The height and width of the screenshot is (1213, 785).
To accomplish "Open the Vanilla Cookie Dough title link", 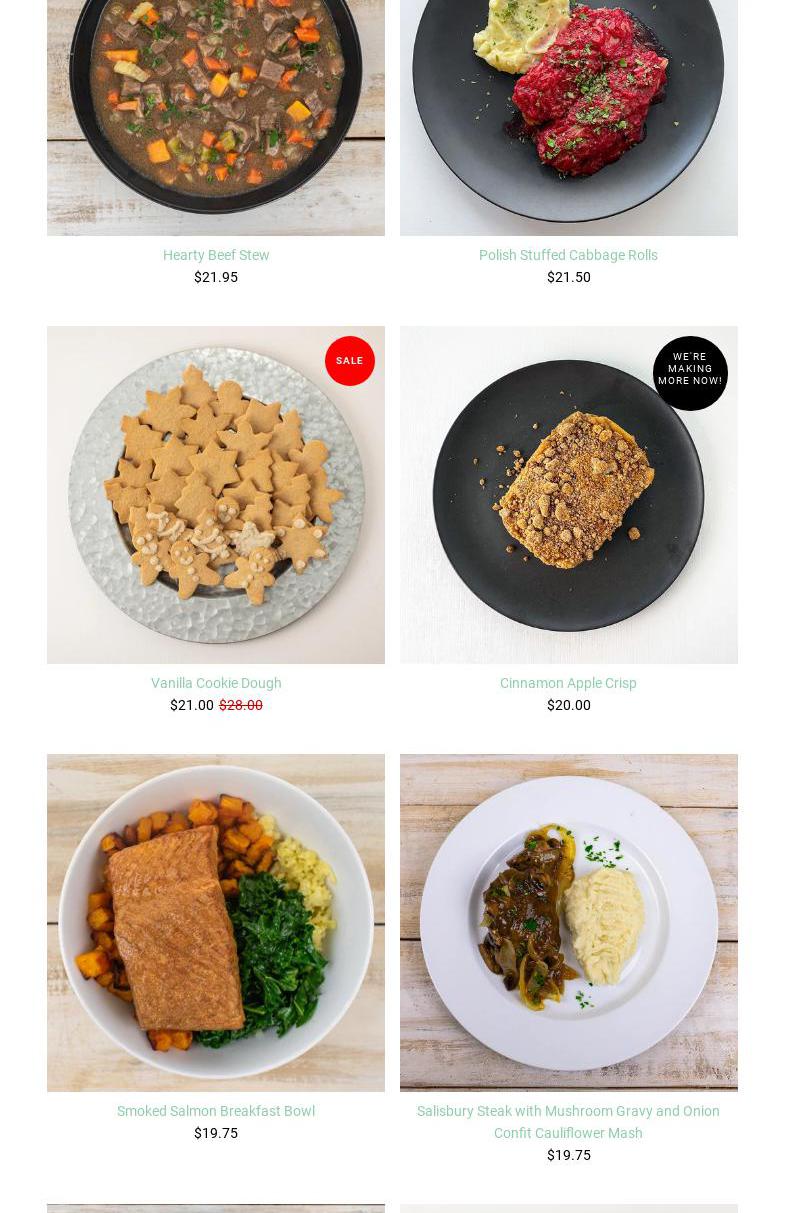I will tap(216, 683).
